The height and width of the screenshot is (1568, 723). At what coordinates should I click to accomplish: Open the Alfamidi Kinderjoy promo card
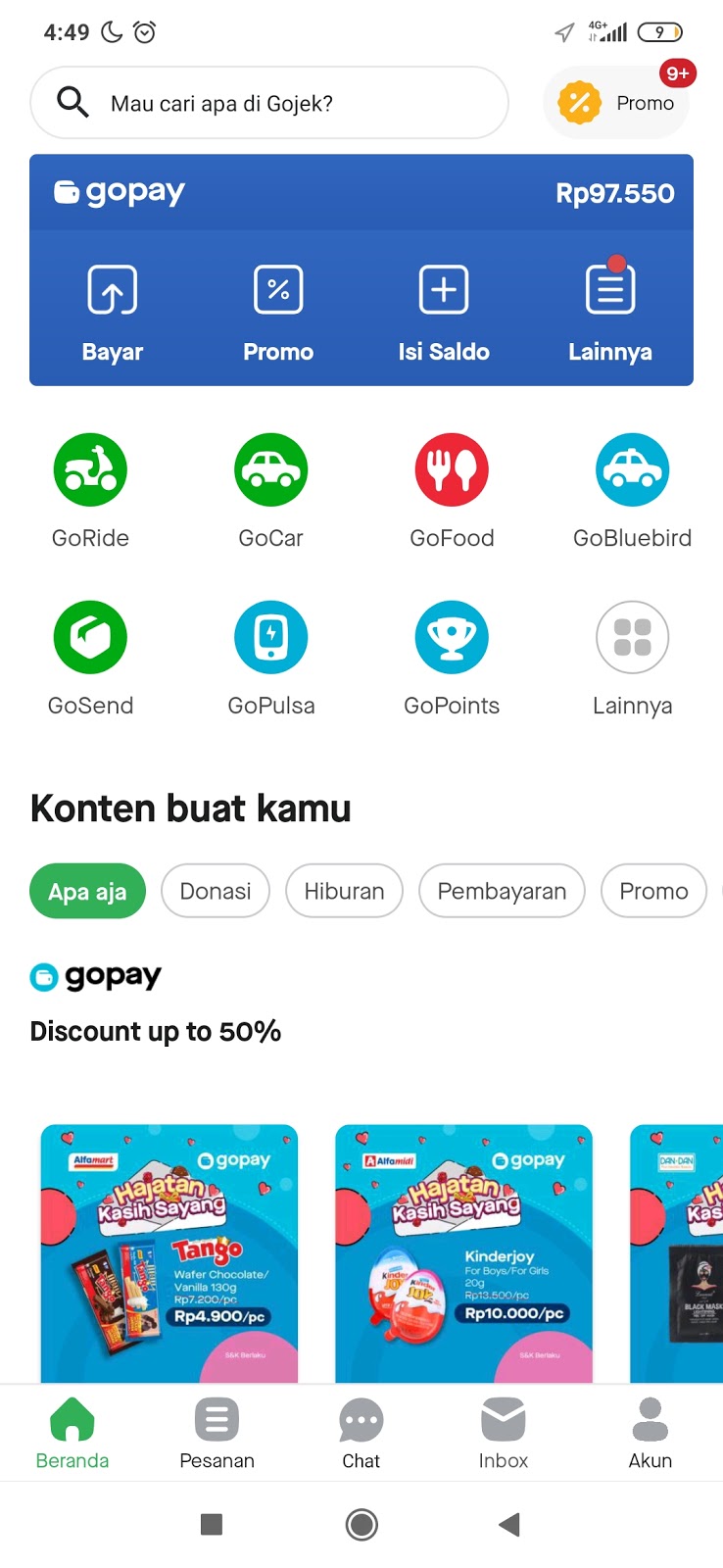click(463, 1252)
